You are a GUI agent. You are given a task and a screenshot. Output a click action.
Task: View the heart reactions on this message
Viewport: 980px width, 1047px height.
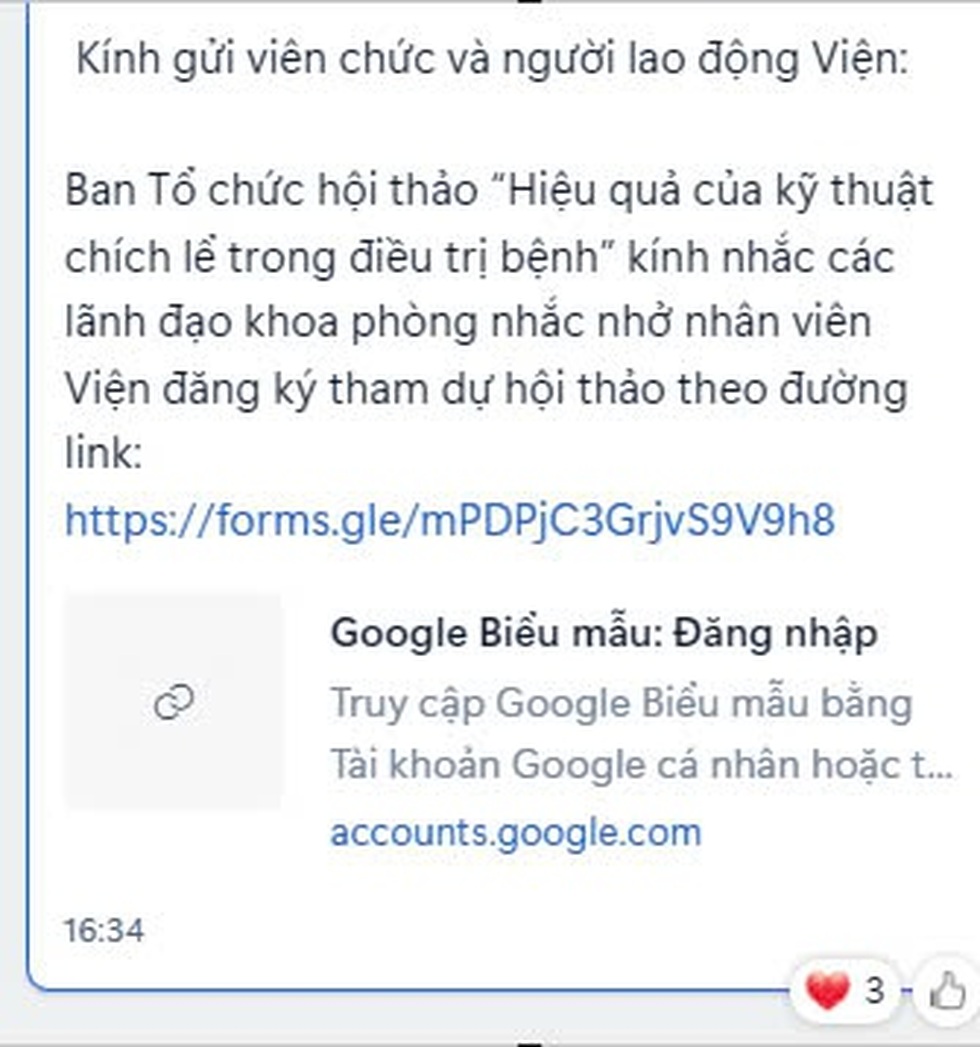coord(846,991)
